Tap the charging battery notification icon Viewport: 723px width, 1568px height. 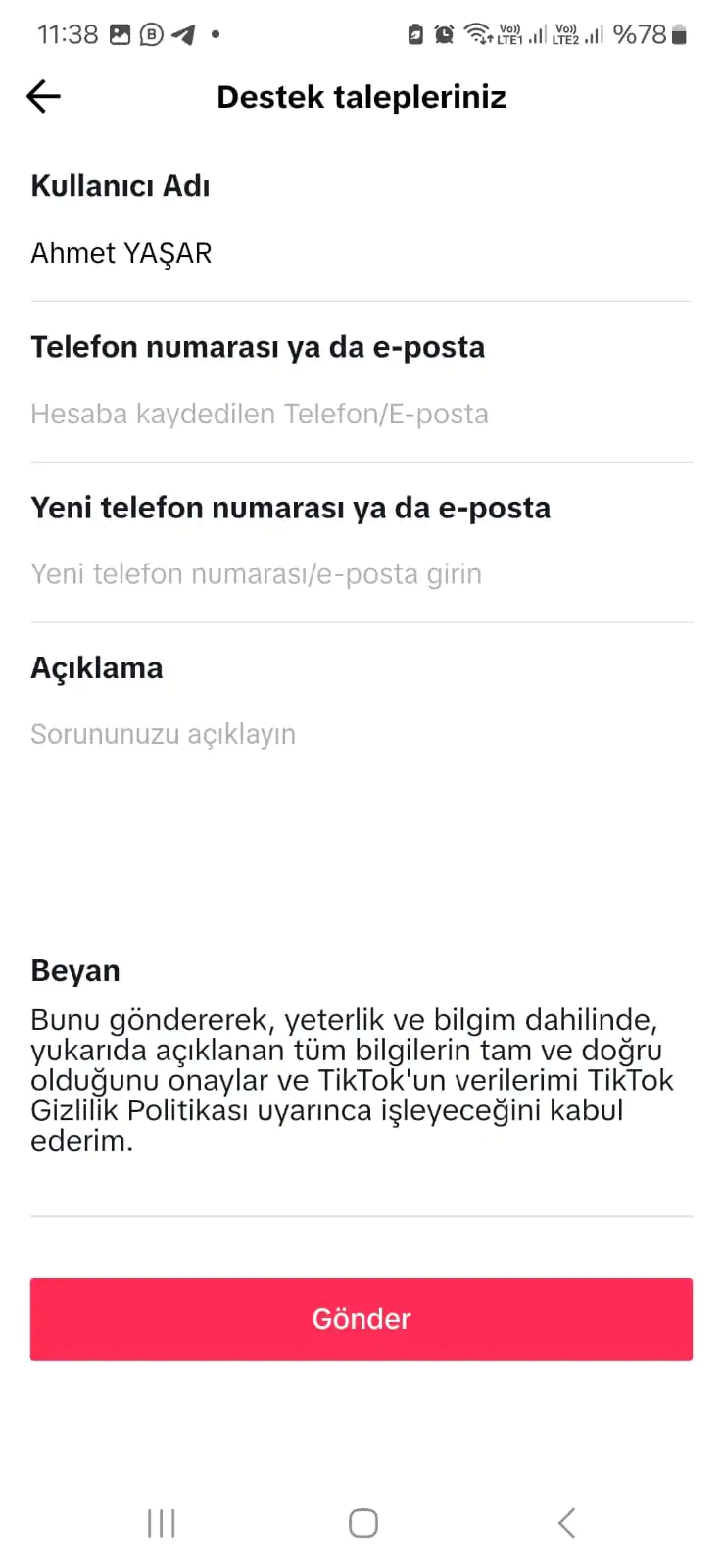point(414,34)
